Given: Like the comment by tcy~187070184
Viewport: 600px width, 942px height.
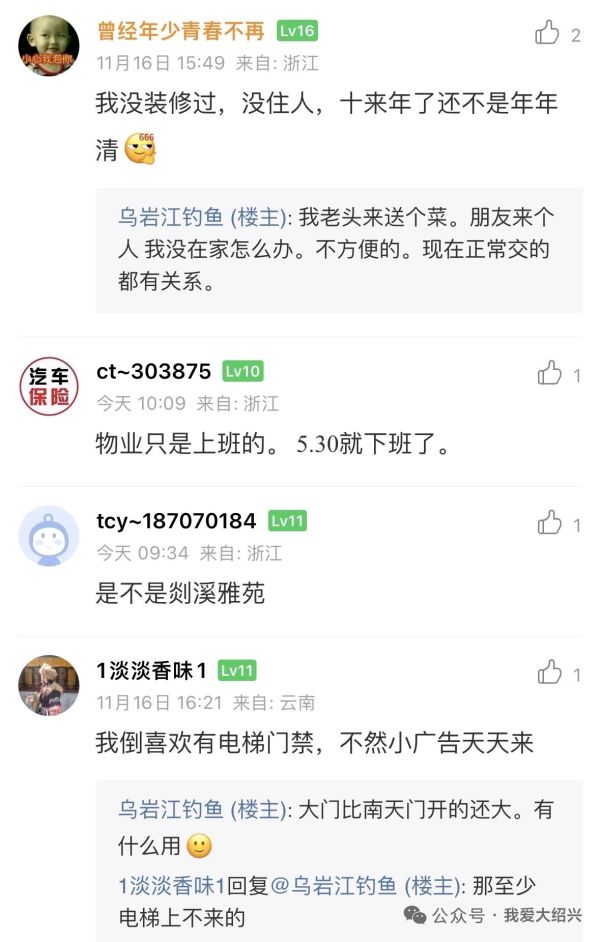Looking at the screenshot, I should point(550,523).
